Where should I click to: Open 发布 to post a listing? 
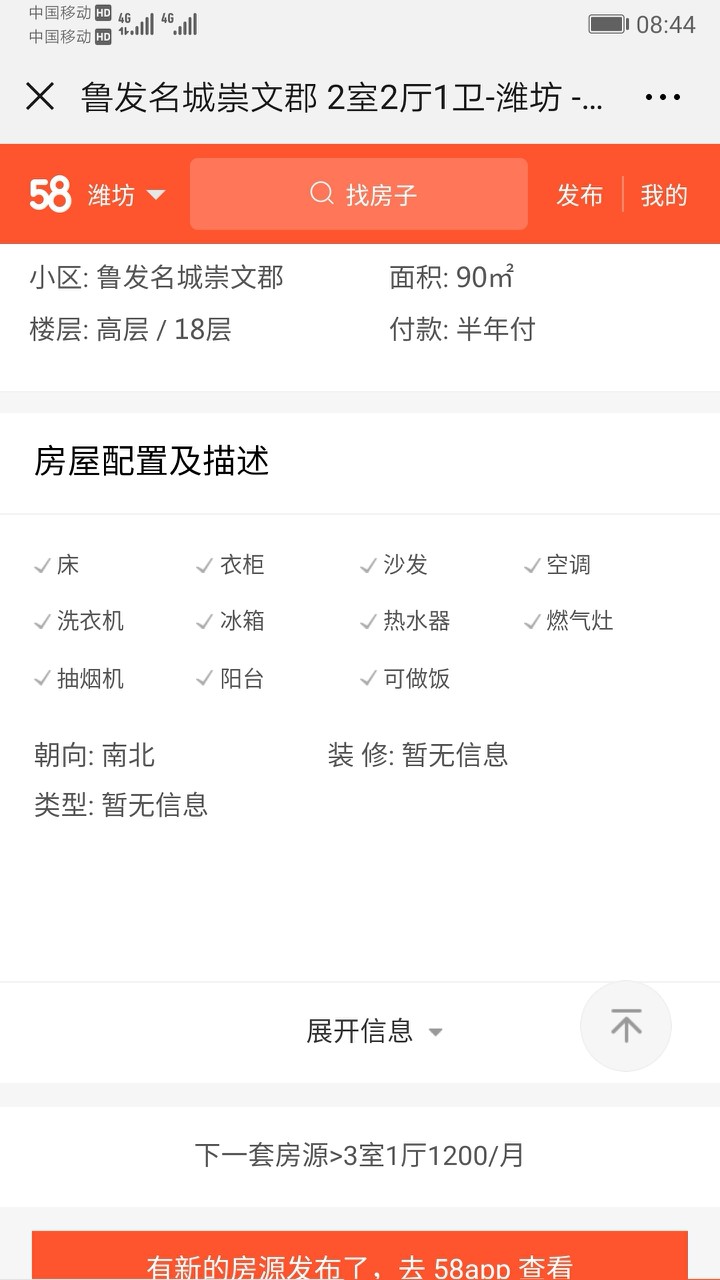tap(580, 195)
